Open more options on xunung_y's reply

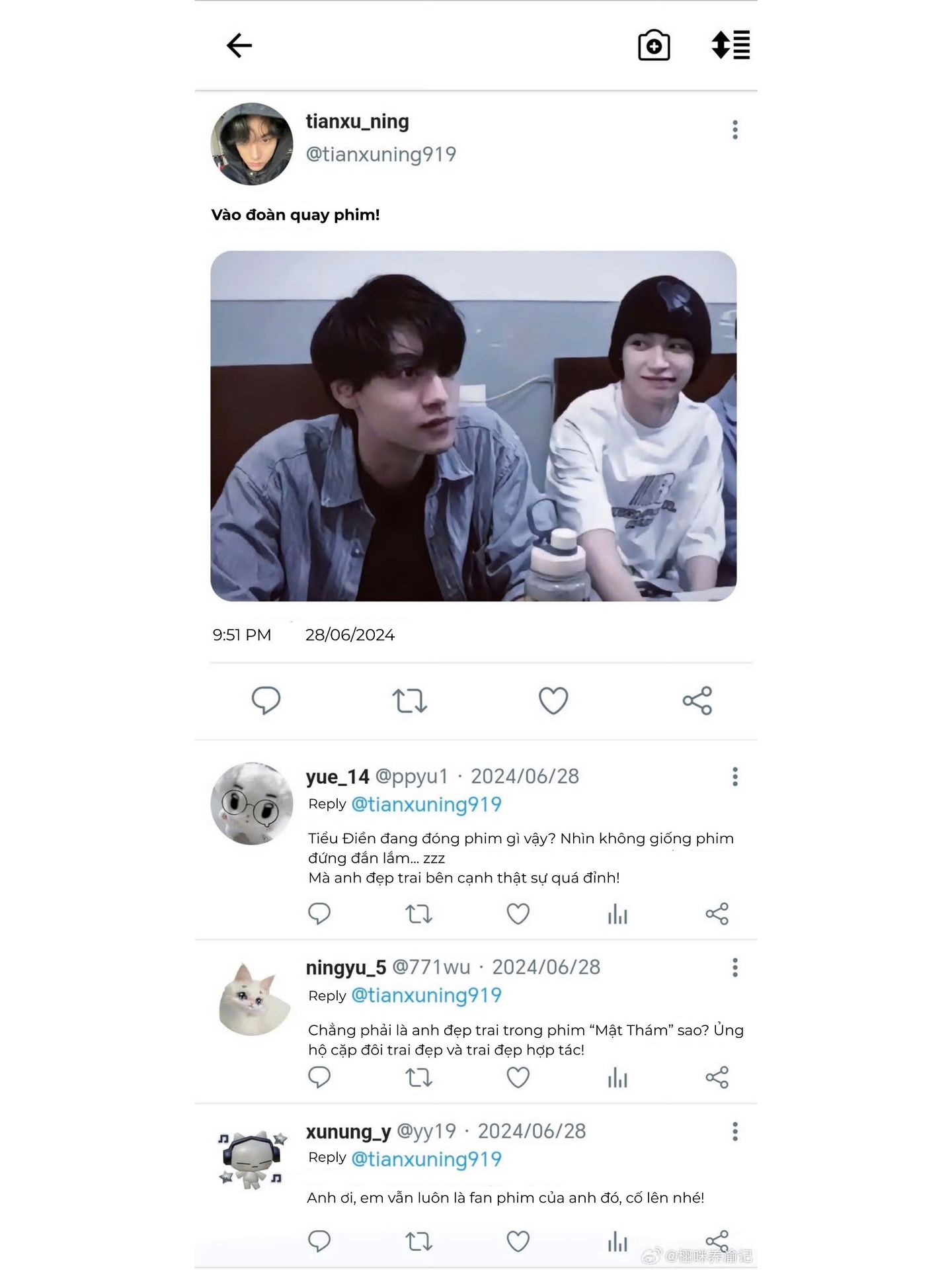pos(734,1132)
